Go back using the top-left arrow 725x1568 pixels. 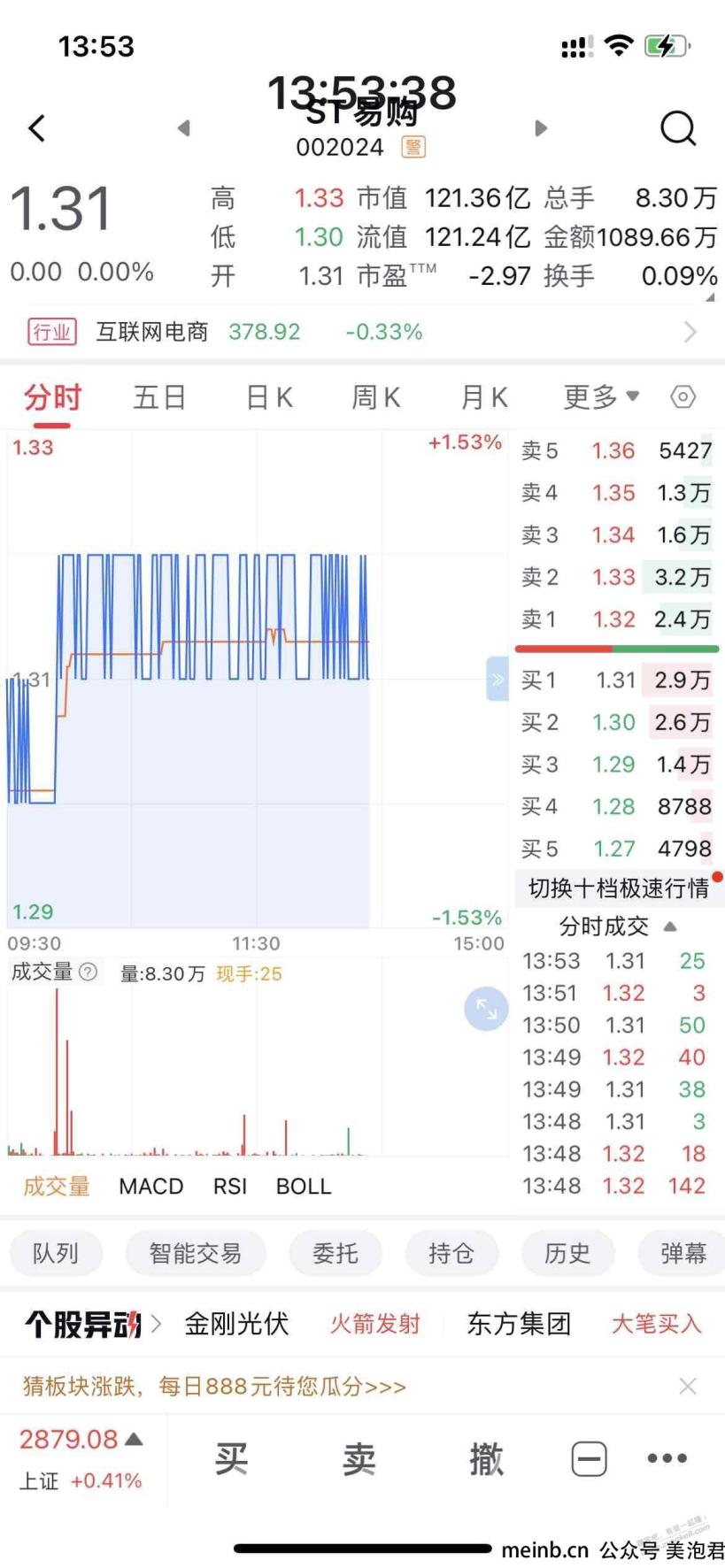(37, 128)
